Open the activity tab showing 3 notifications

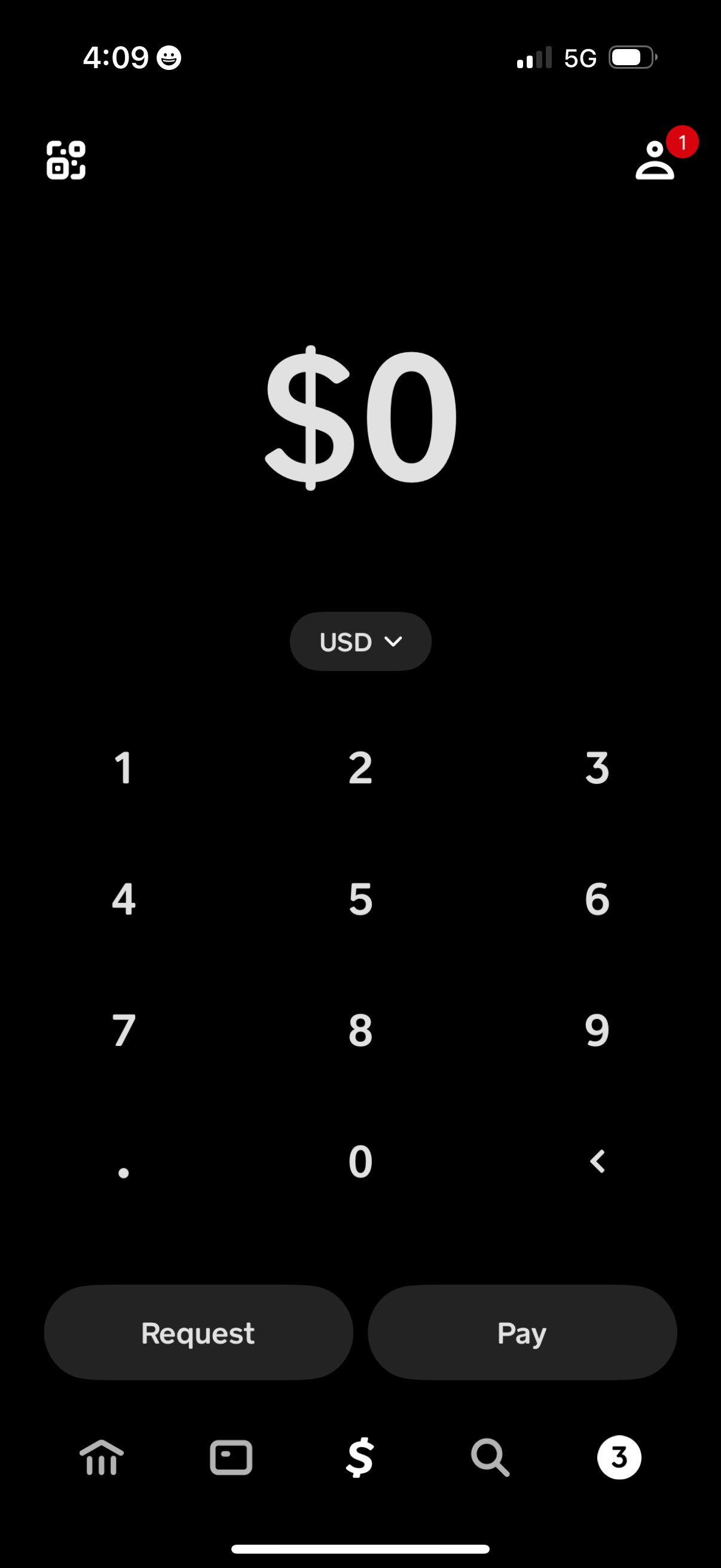click(619, 1457)
